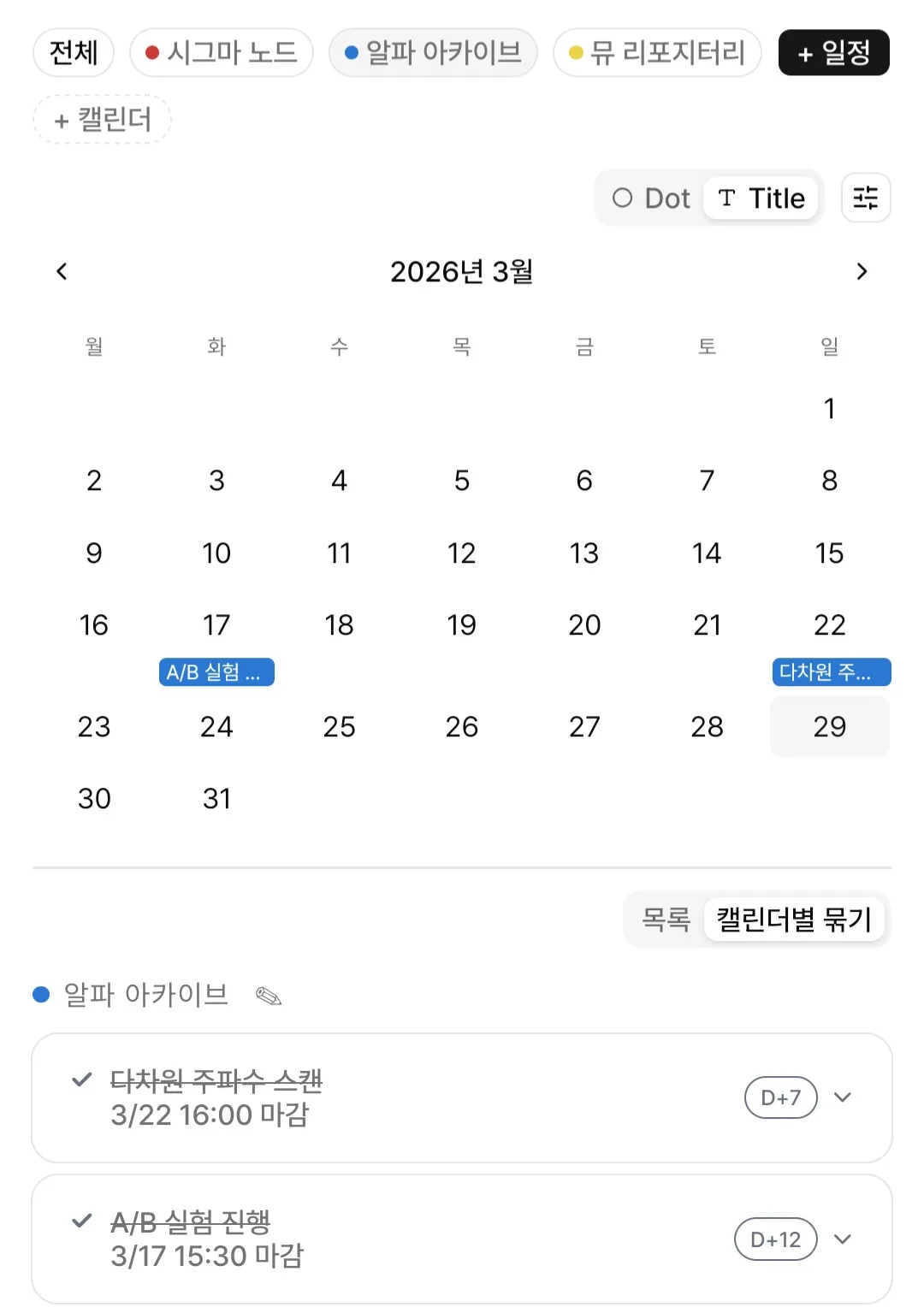The image size is (924, 1313).
Task: Switch to the 알파 아카이브 filter
Action: (433, 52)
